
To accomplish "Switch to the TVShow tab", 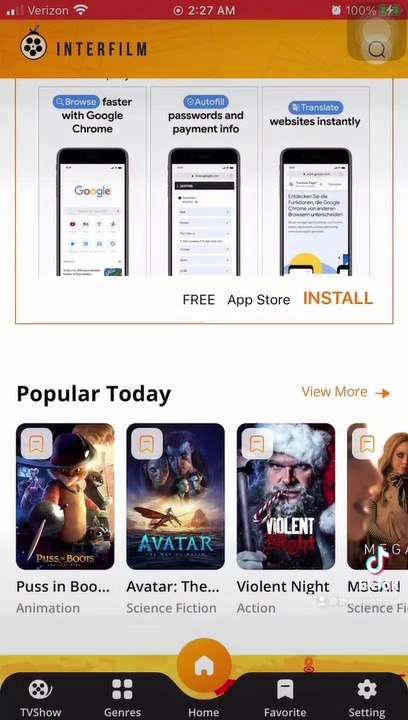I will [40, 698].
